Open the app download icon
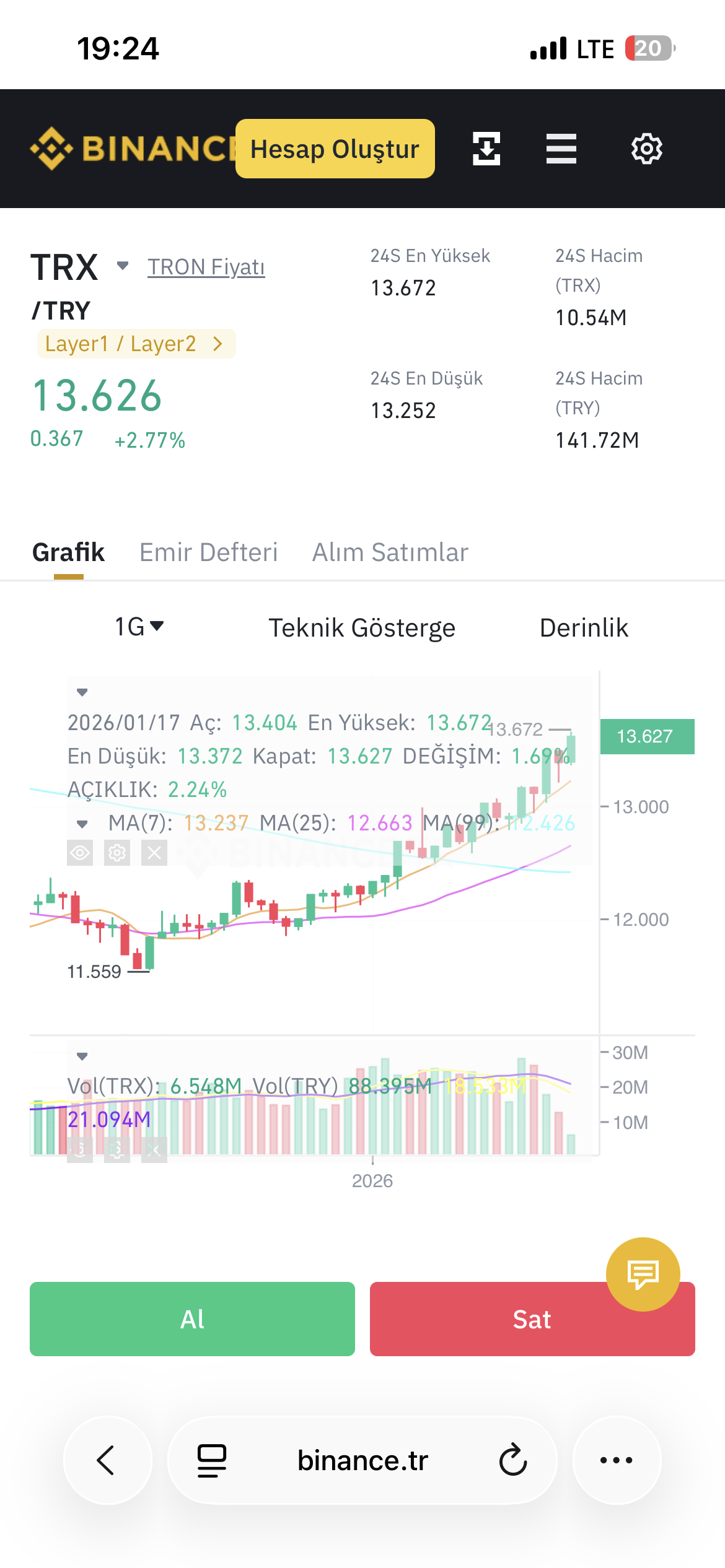Image resolution: width=725 pixels, height=1568 pixels. pyautogui.click(x=486, y=149)
